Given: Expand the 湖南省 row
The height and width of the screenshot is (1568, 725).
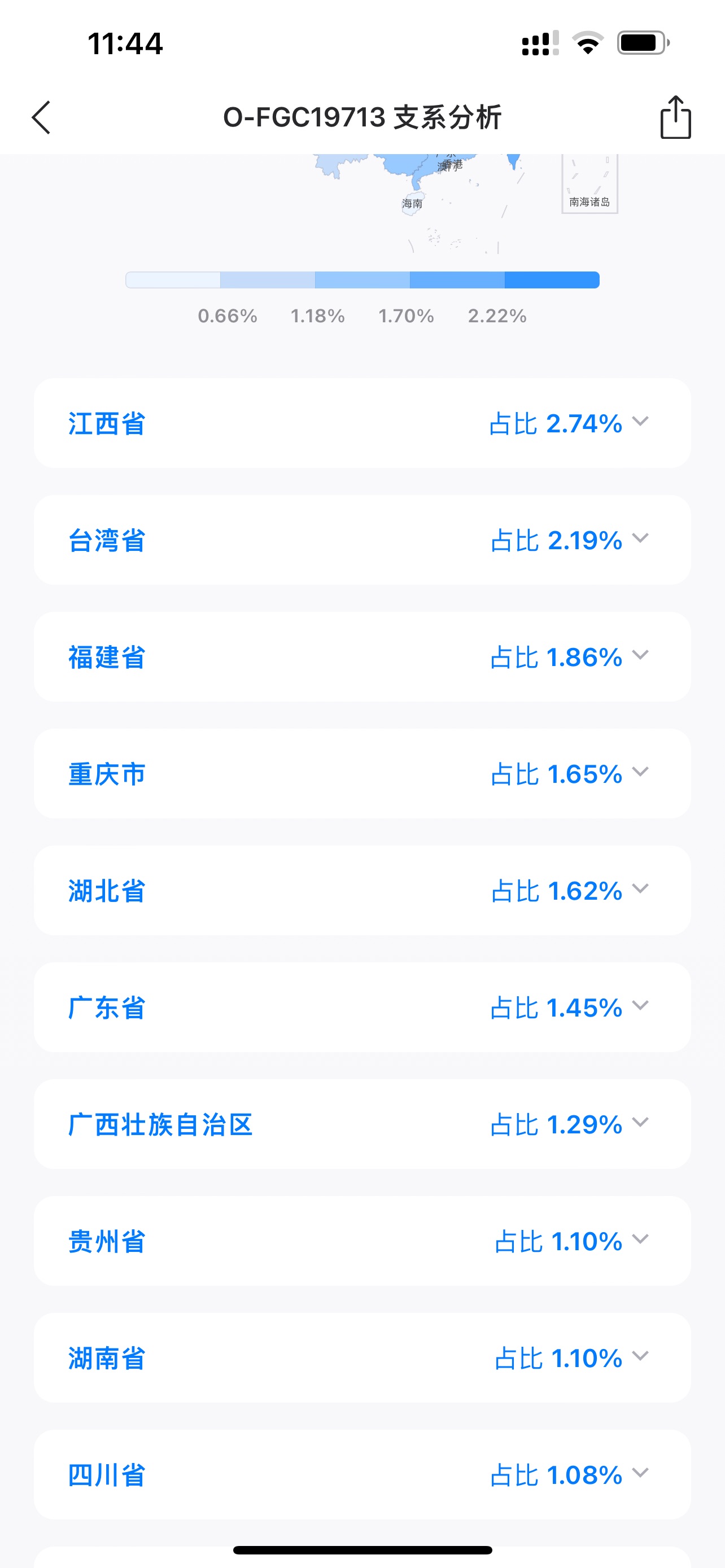Looking at the screenshot, I should pos(640,1357).
